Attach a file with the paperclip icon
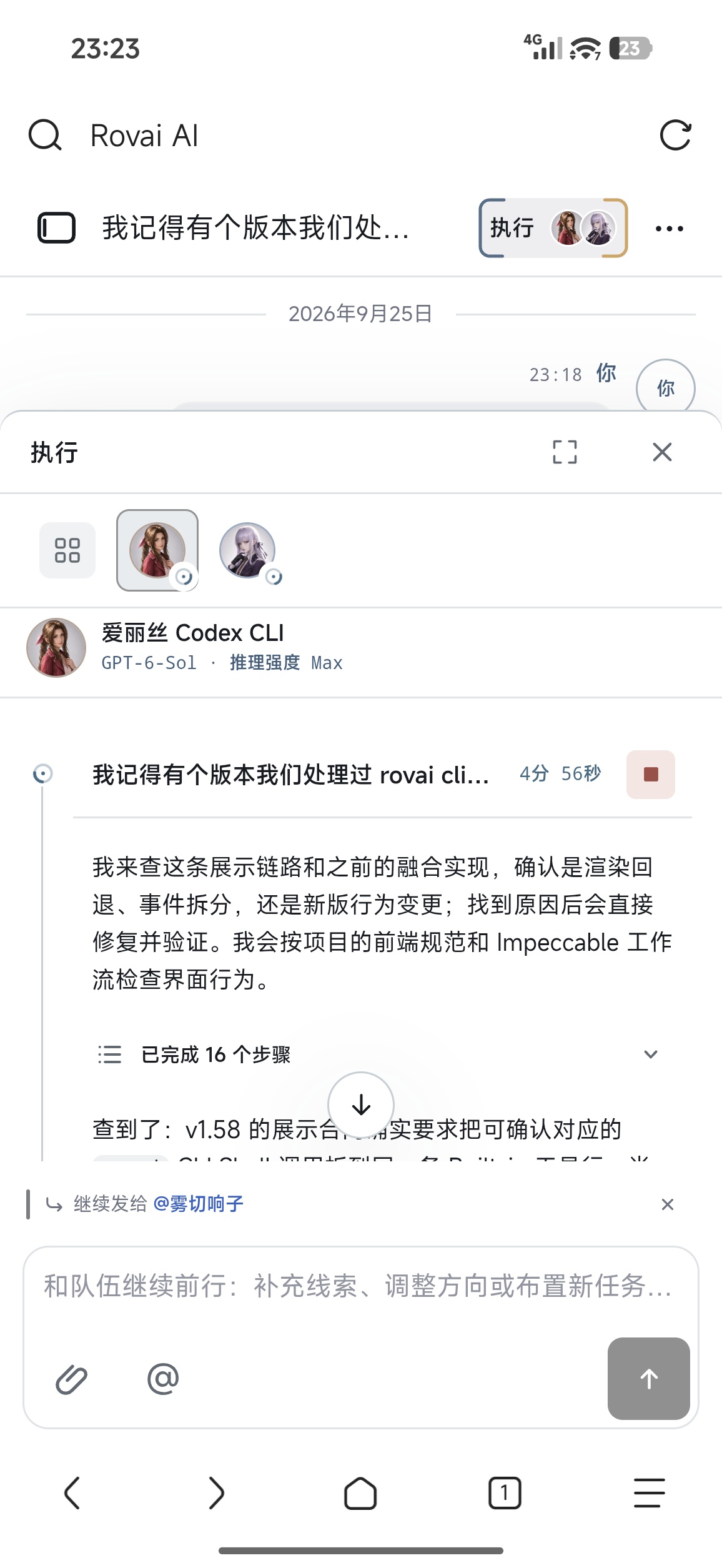The width and height of the screenshot is (722, 1568). coord(72,1379)
